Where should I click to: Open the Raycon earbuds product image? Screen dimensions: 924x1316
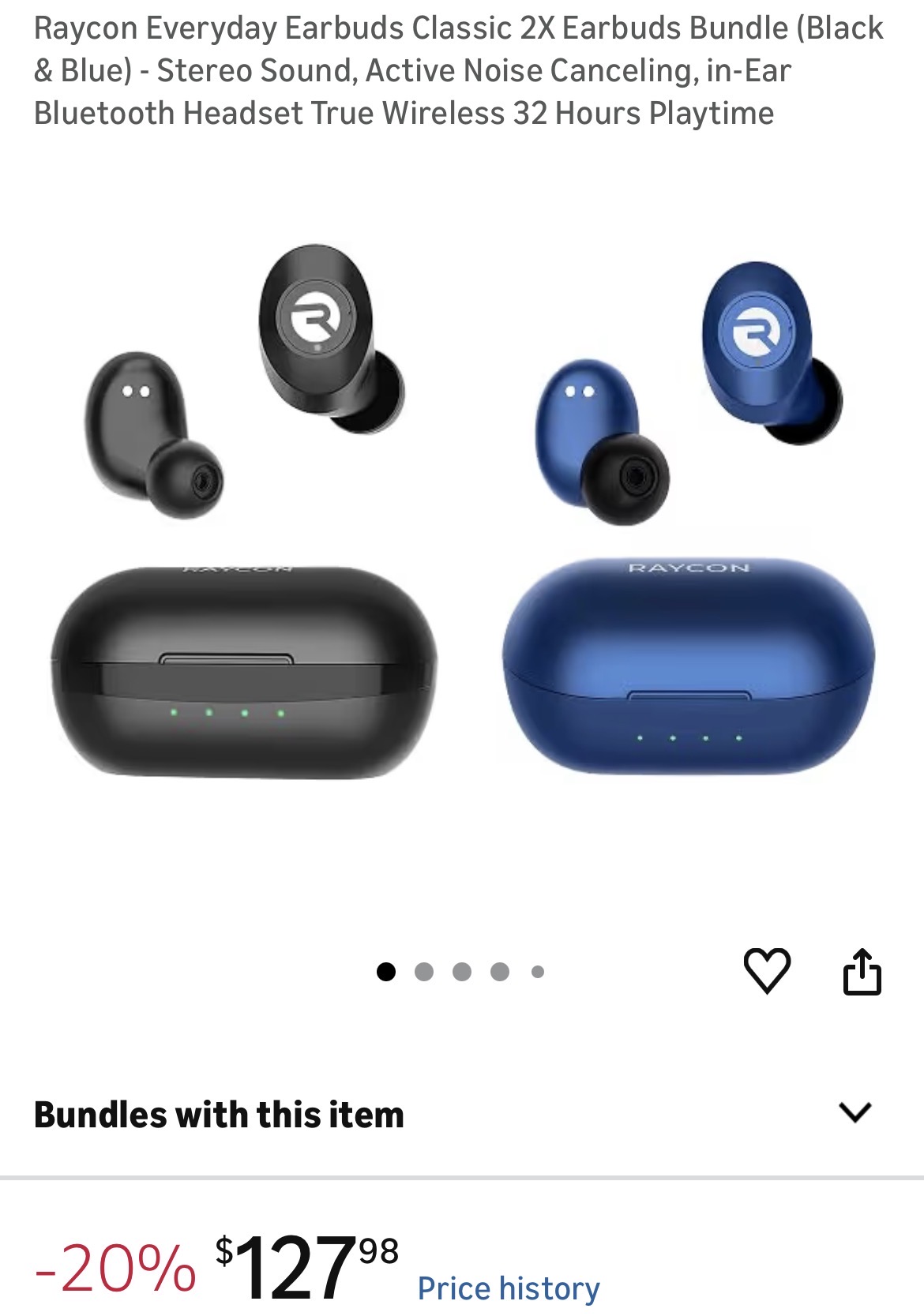click(462, 513)
